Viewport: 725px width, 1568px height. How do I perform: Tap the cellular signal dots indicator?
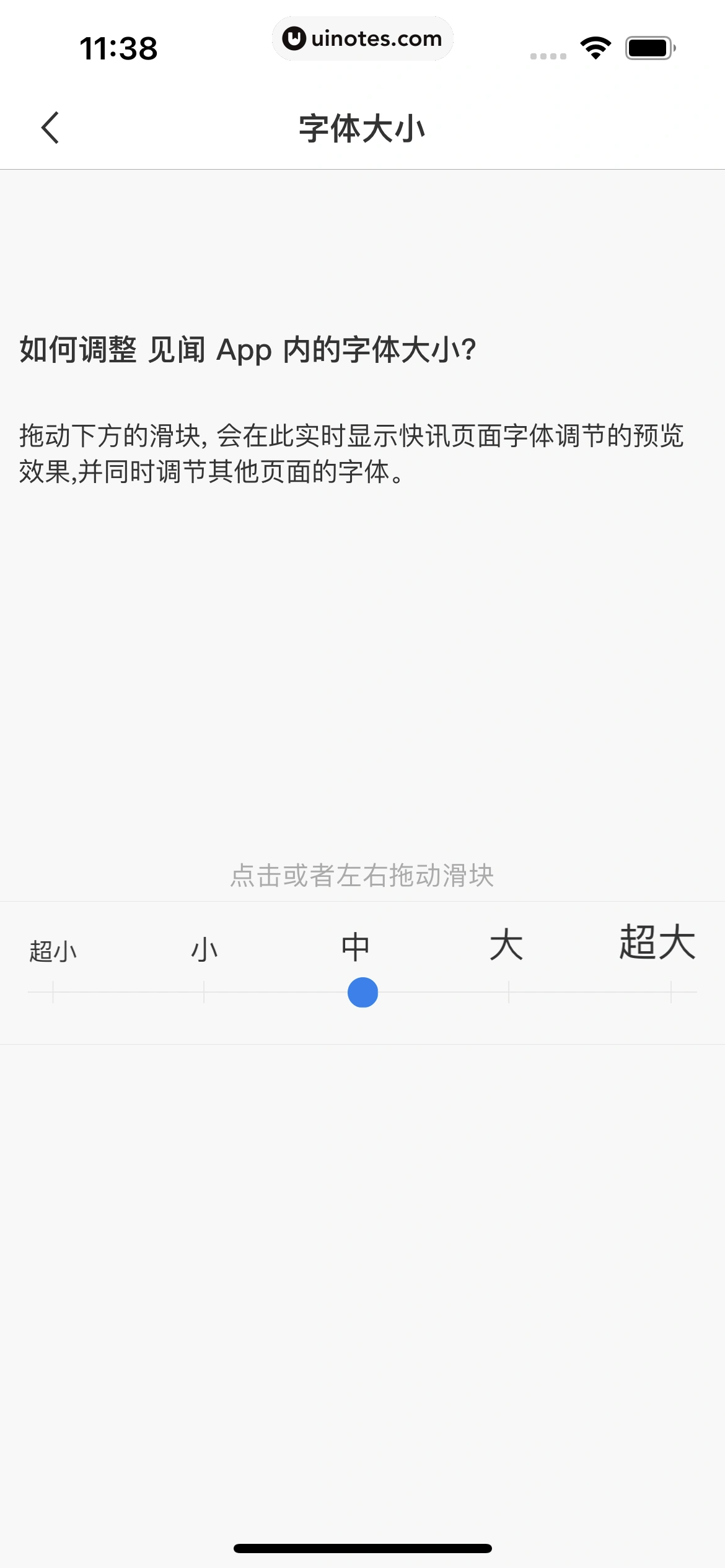click(548, 55)
